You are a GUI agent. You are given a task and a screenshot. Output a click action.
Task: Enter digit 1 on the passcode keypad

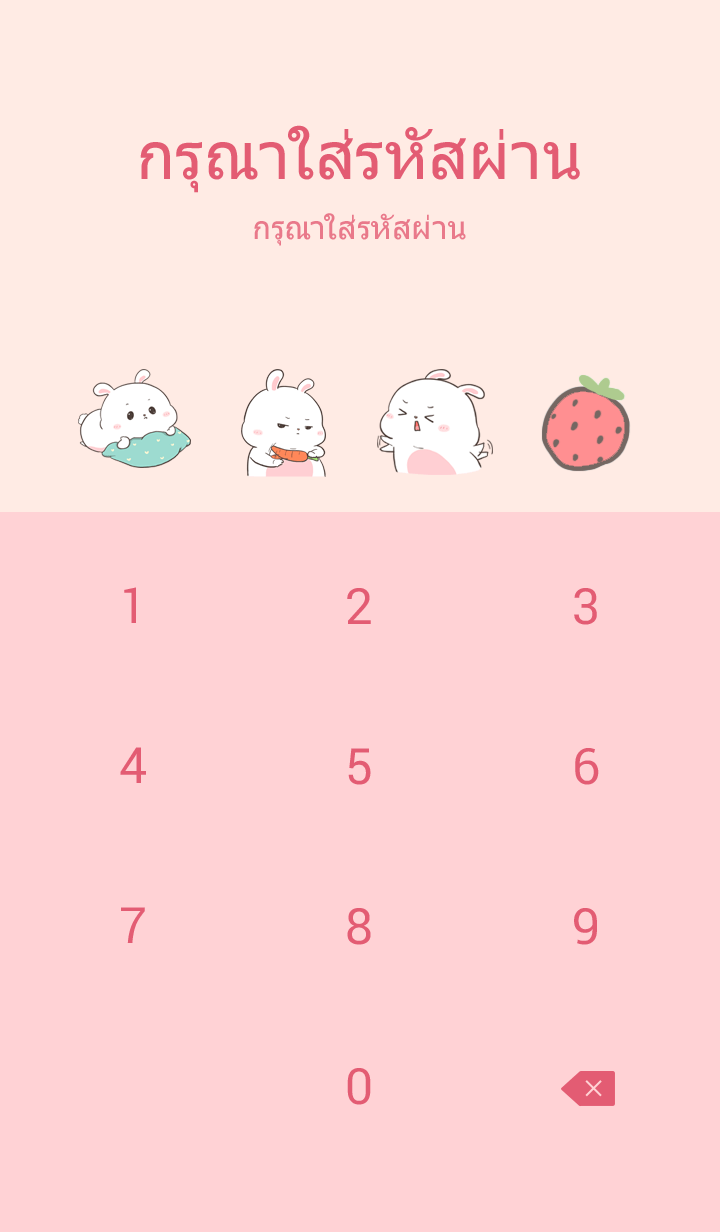[x=132, y=607]
